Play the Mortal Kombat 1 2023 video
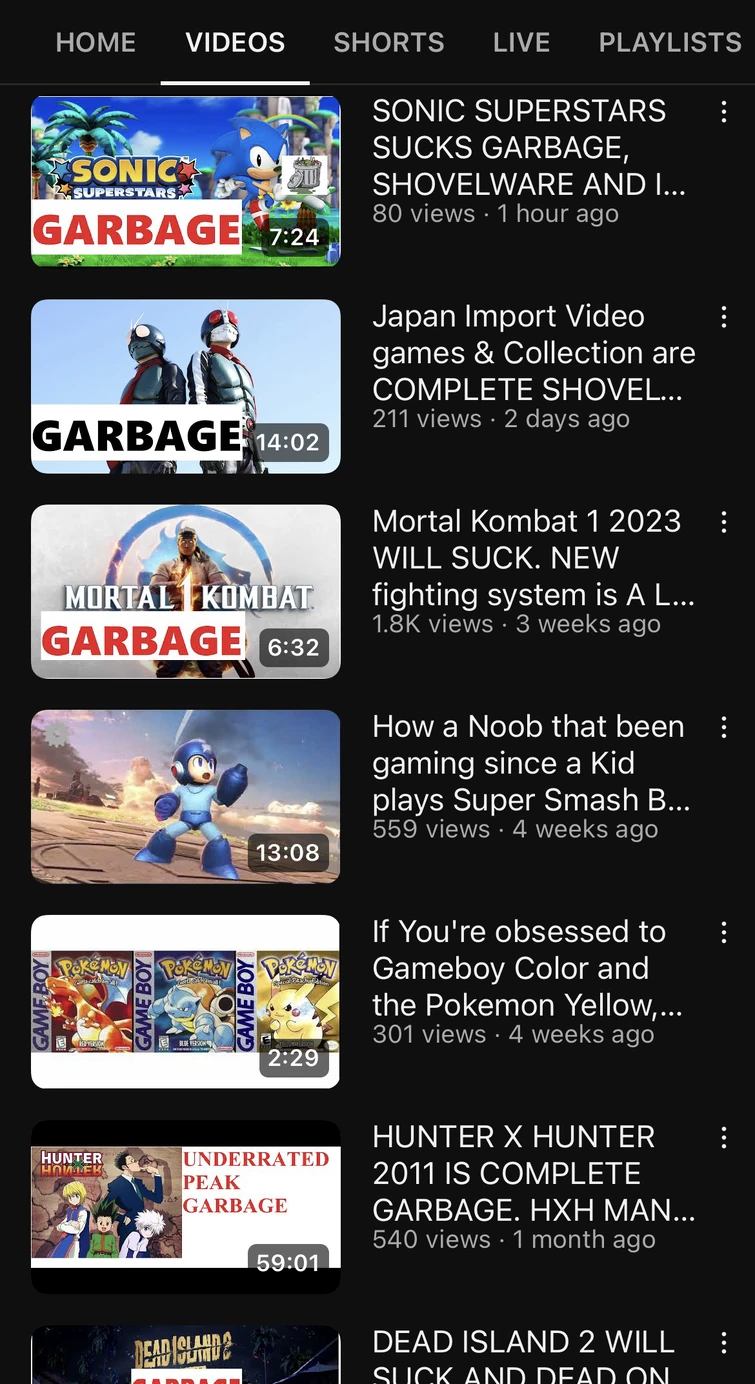Screen dimensions: 755x1384 point(185,591)
